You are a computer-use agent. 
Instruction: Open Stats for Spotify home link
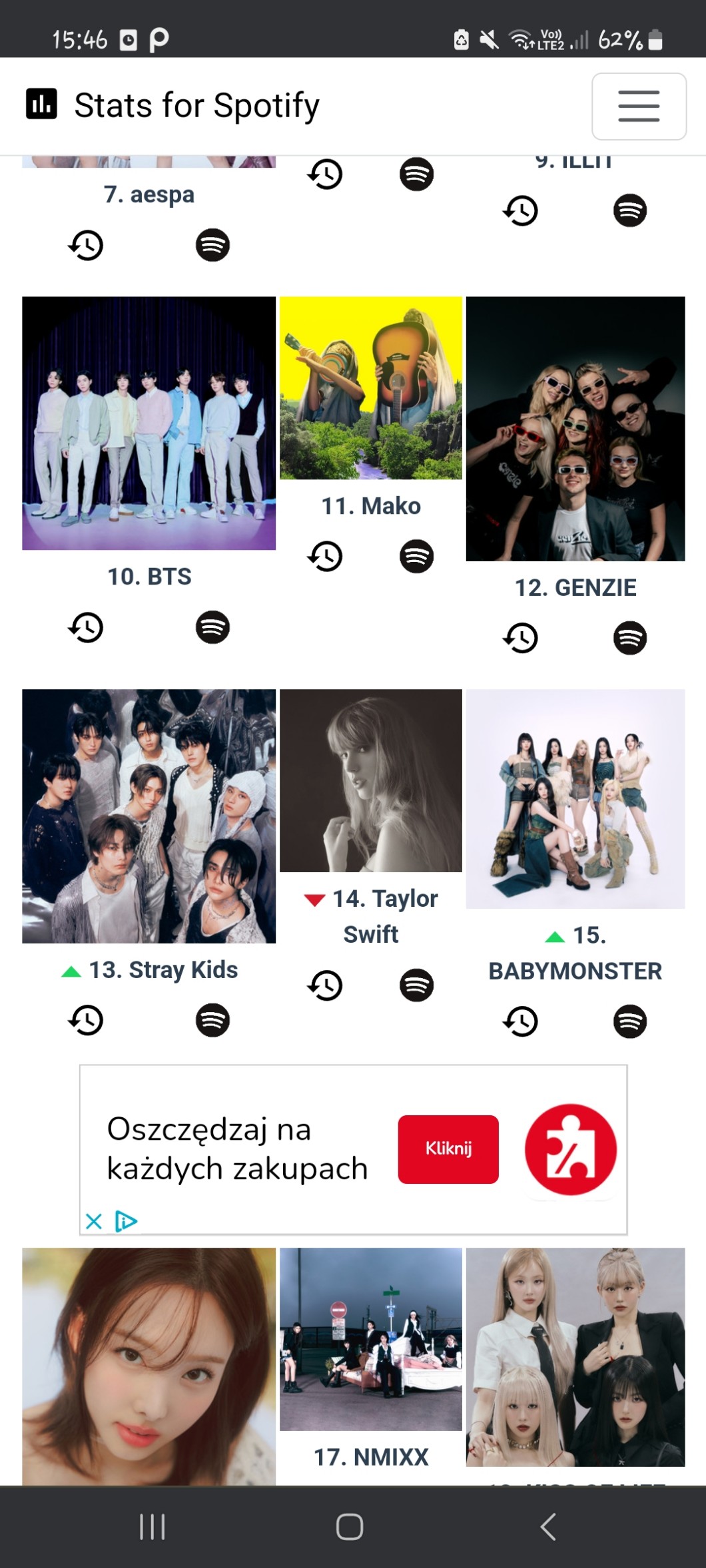[173, 105]
